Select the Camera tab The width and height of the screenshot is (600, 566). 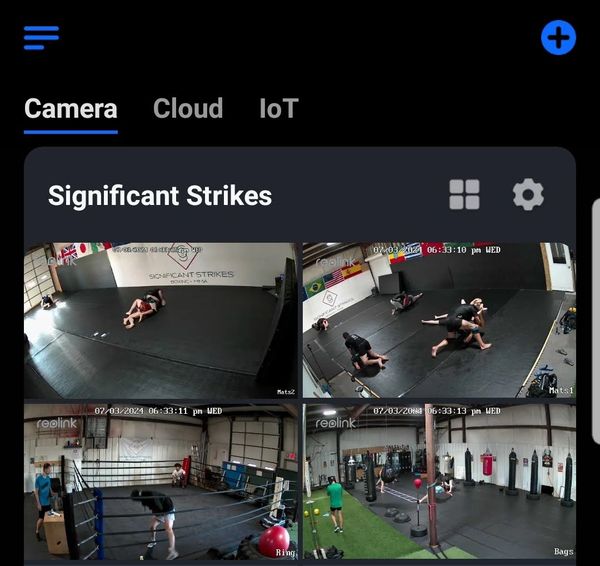click(x=70, y=109)
